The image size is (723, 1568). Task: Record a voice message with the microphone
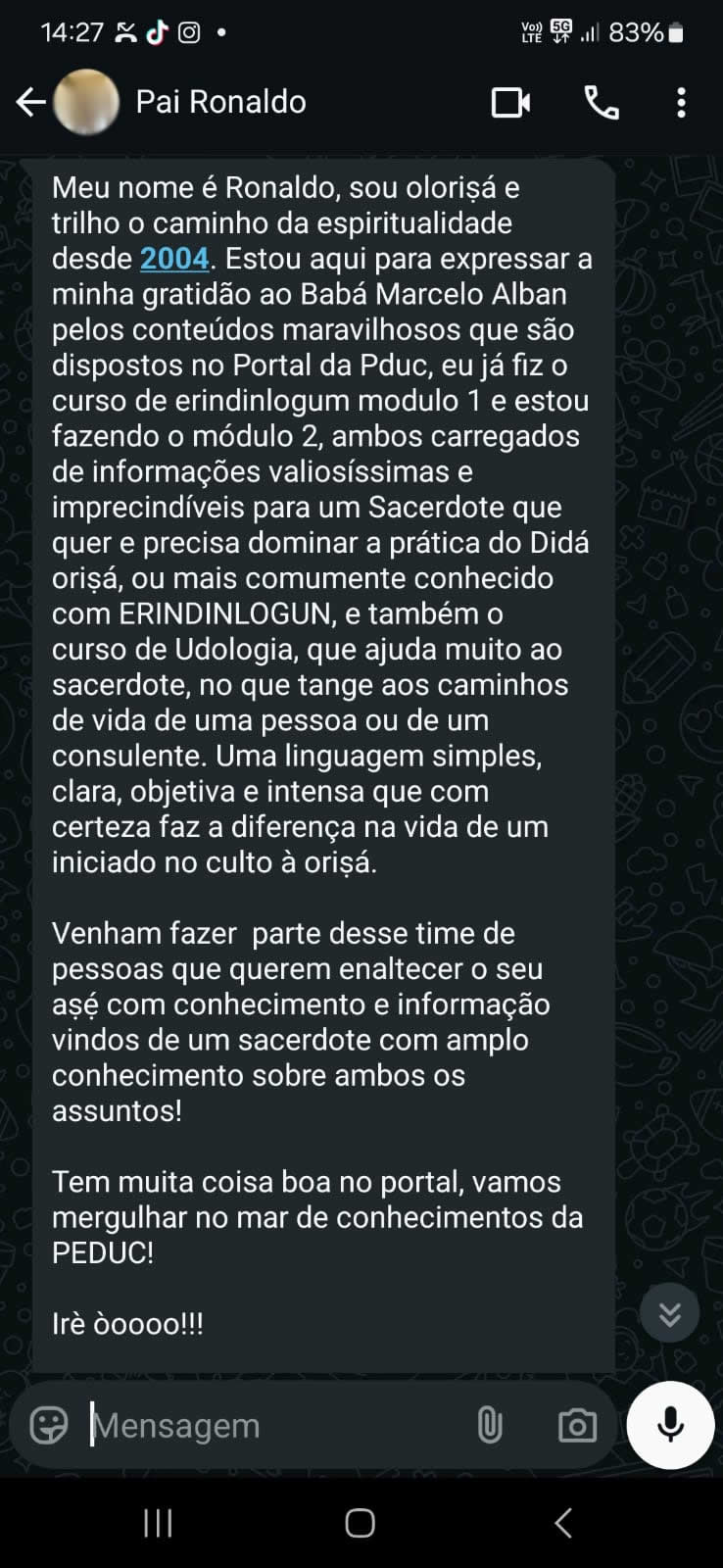click(671, 1425)
